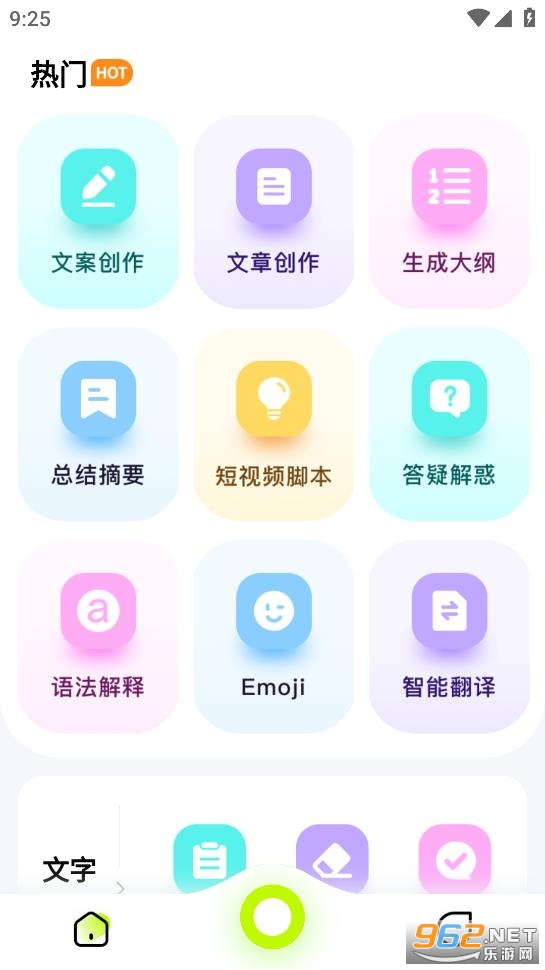
Task: Open the checkmark bubble tool in 文字 section
Action: click(x=455, y=859)
